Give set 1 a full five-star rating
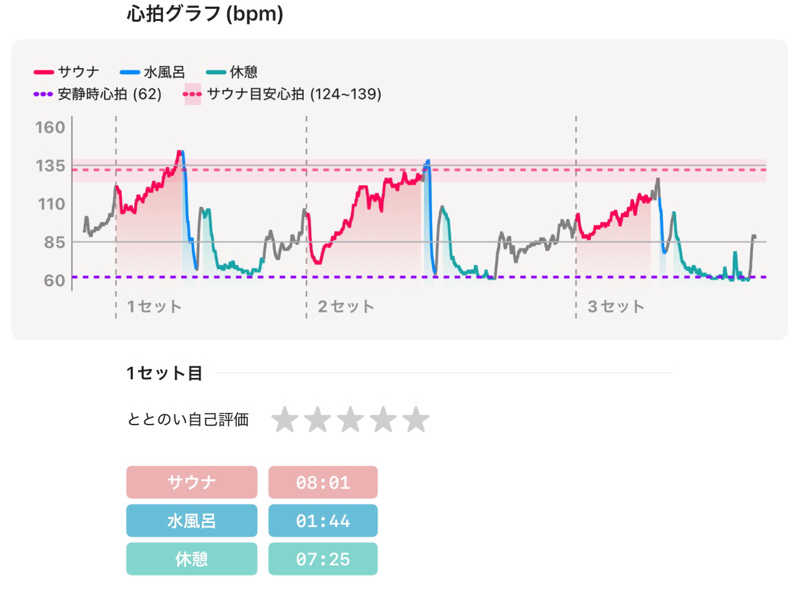The width and height of the screenshot is (800, 600). pyautogui.click(x=416, y=420)
